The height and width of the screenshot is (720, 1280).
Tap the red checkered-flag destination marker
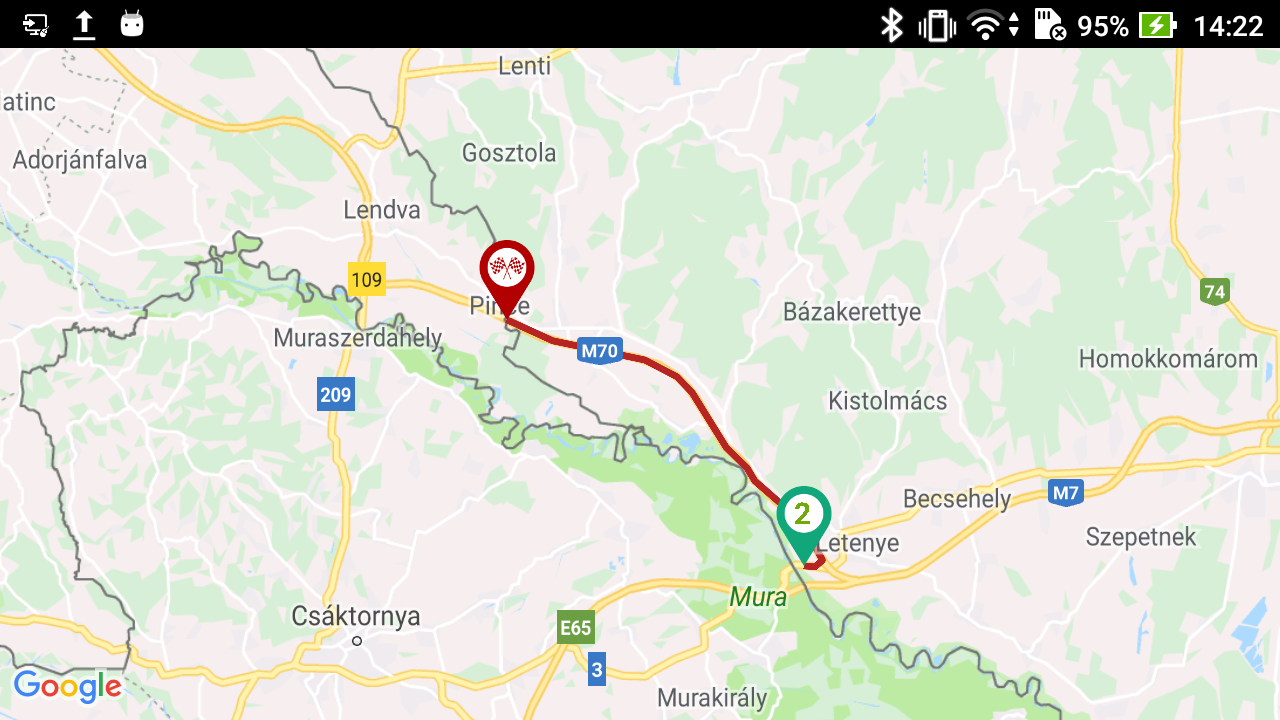click(507, 270)
